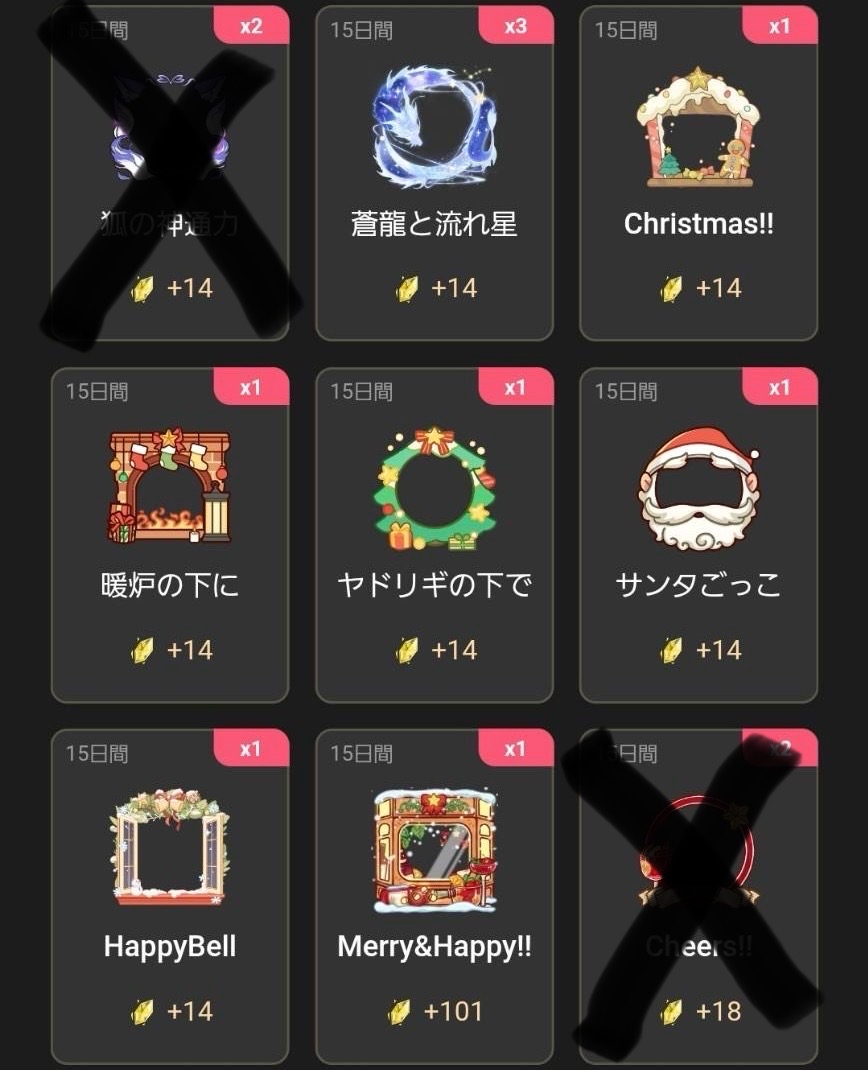View the HappyBell window frame item

170,895
